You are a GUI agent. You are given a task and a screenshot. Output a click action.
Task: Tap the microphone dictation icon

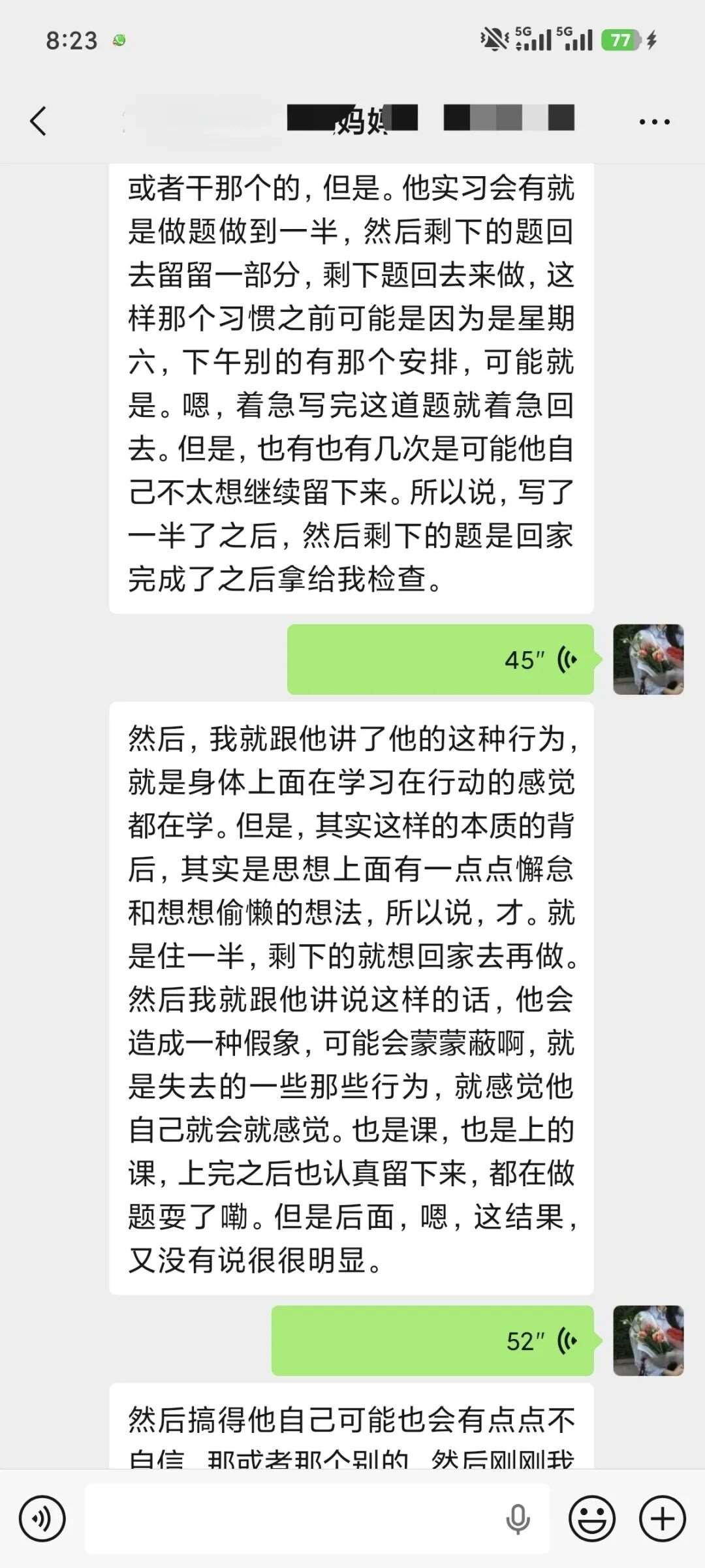click(x=518, y=1519)
